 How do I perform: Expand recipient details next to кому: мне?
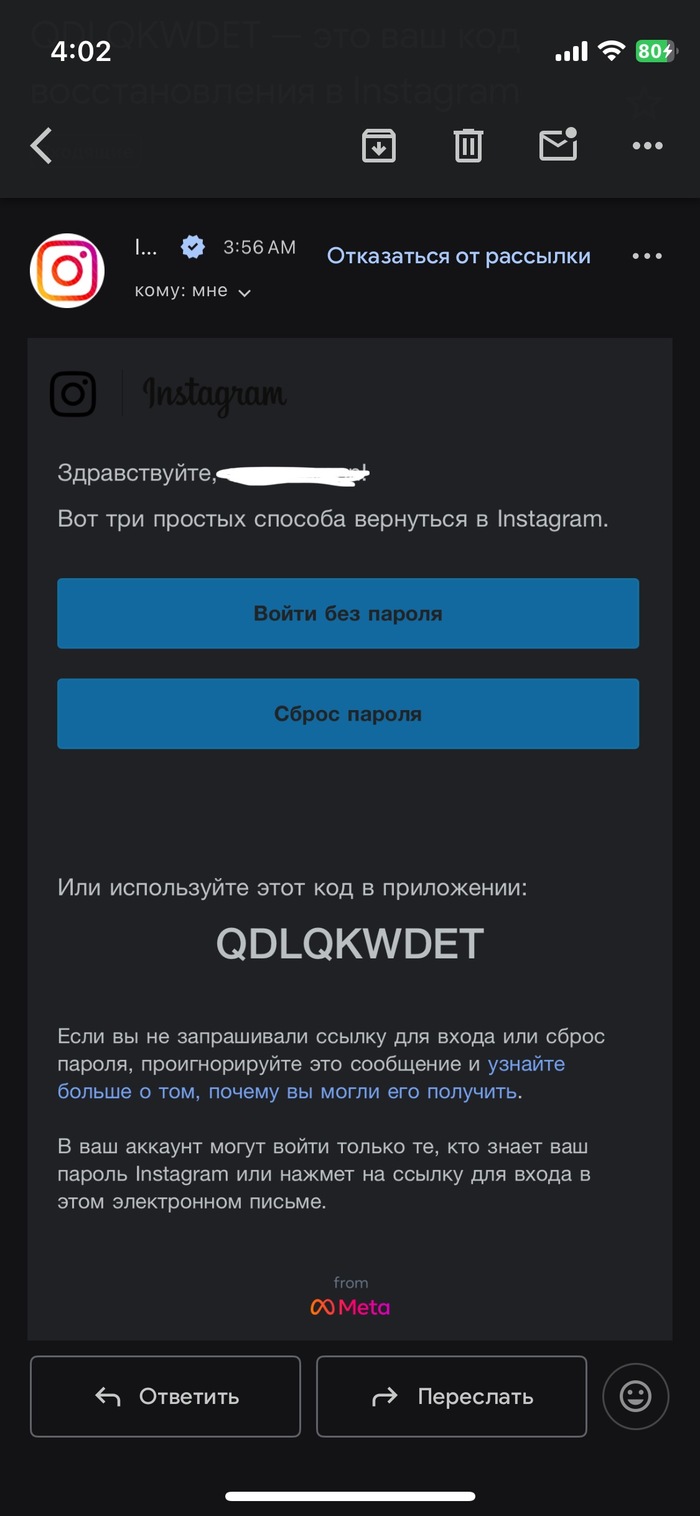tap(245, 292)
